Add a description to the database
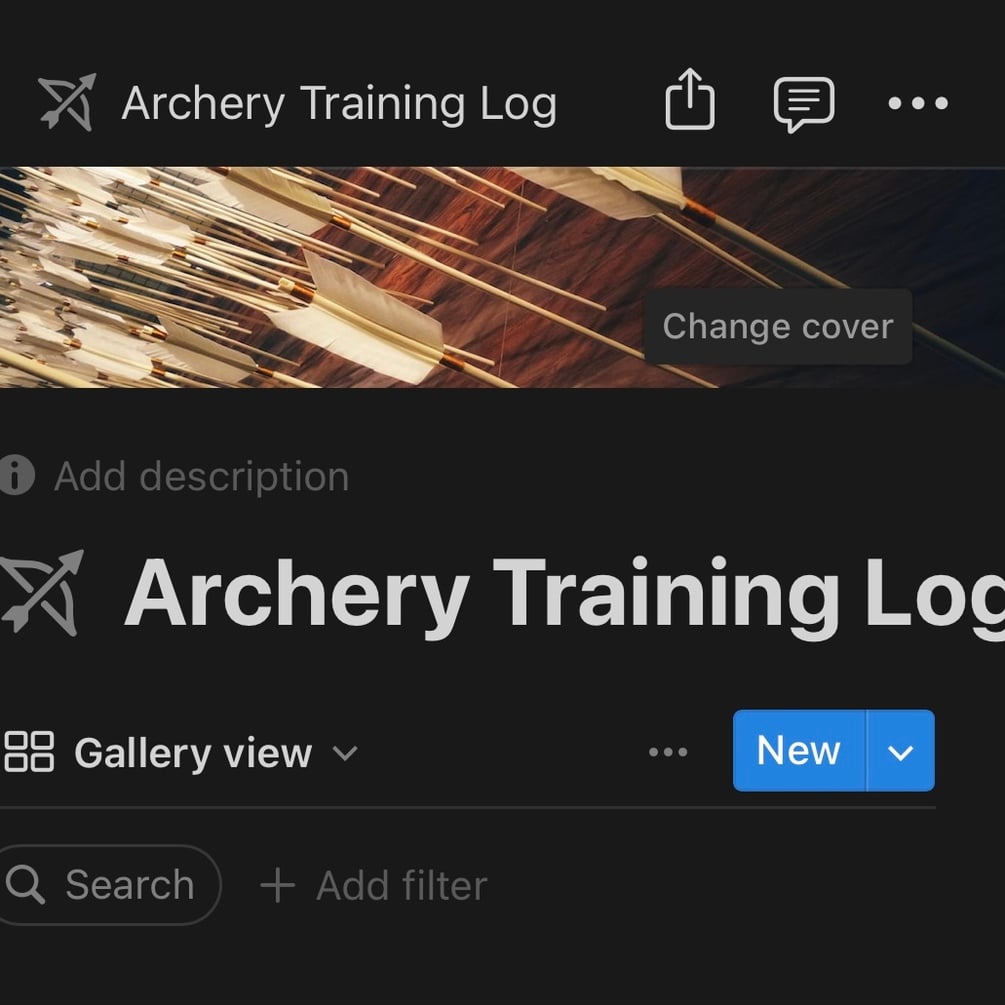Image resolution: width=1005 pixels, height=1005 pixels. click(x=200, y=477)
